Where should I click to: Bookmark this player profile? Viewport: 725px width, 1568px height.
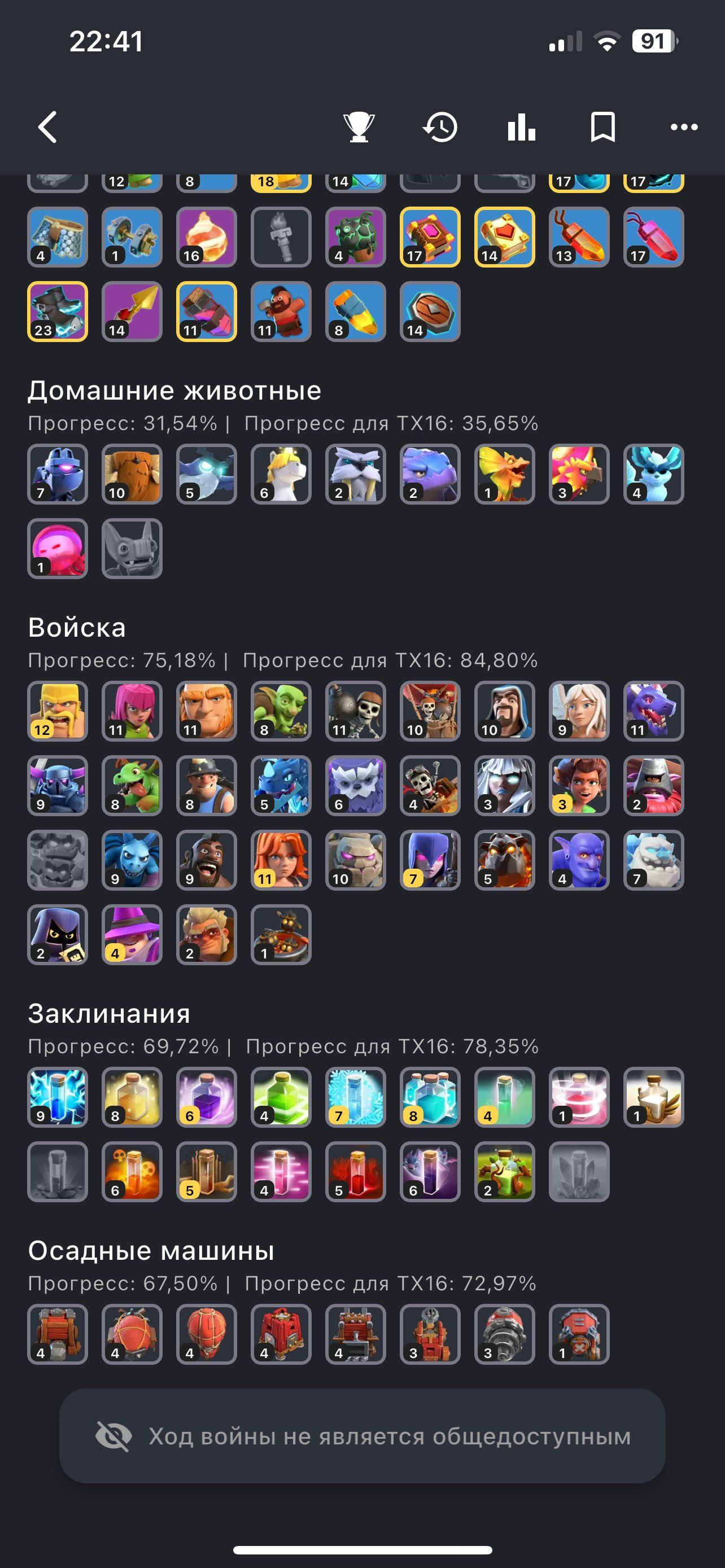click(x=602, y=127)
